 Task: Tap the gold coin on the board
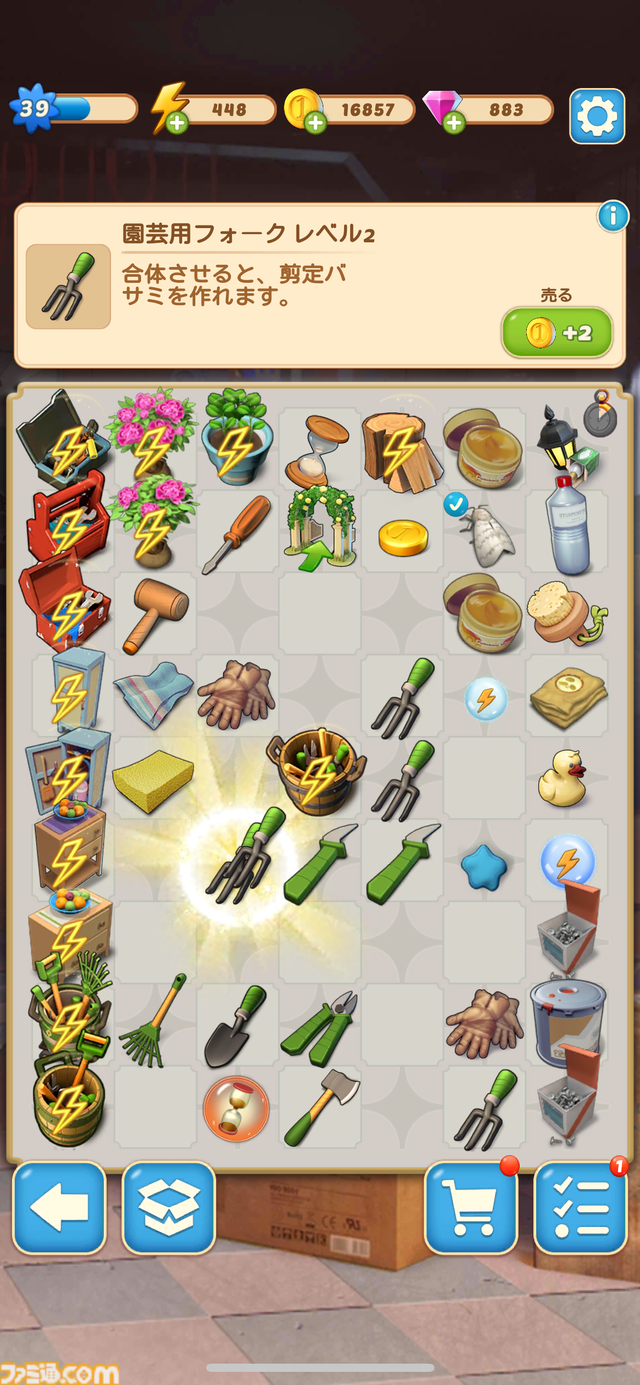[403, 538]
